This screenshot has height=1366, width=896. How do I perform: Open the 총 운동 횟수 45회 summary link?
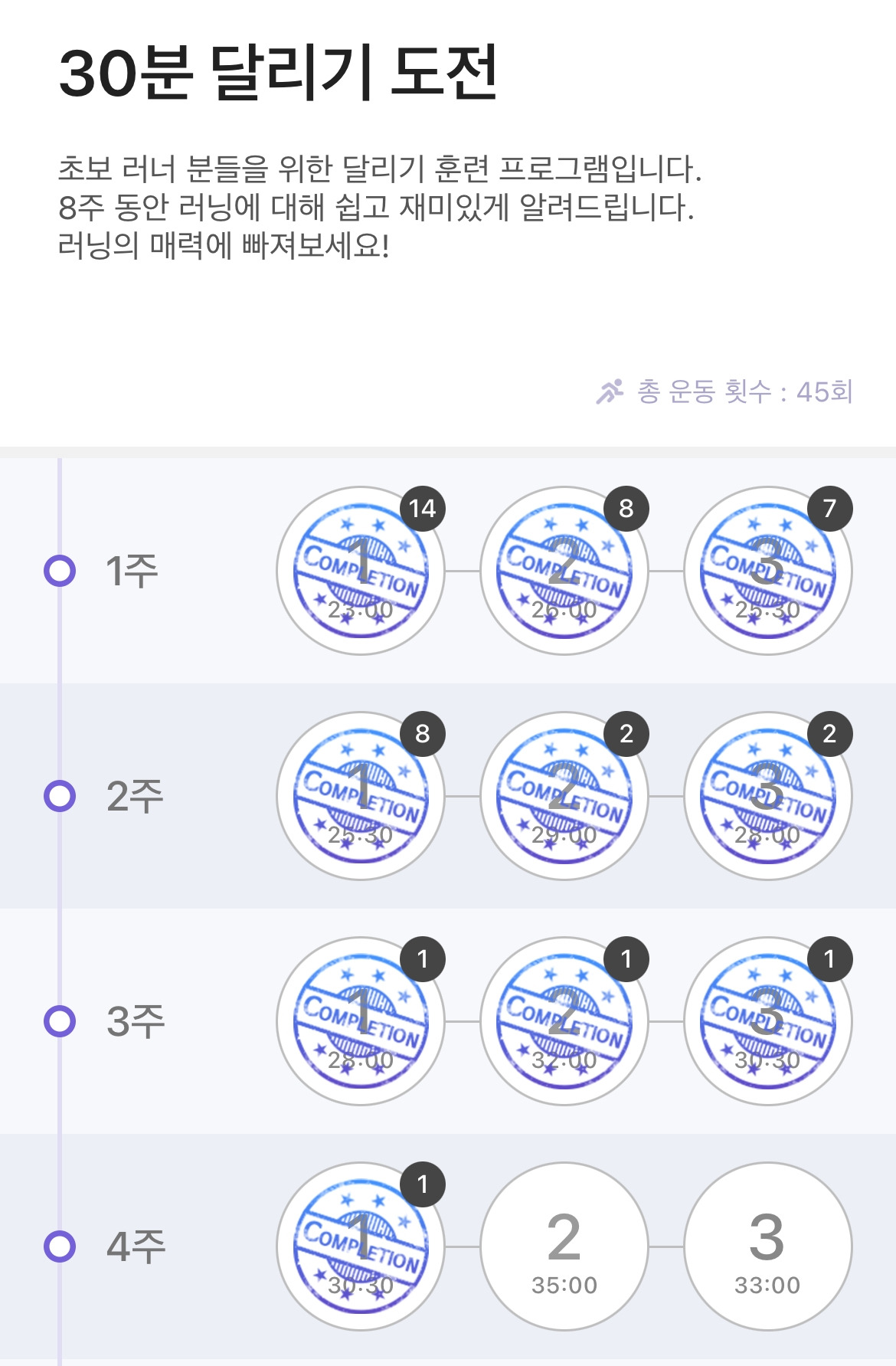point(739,393)
